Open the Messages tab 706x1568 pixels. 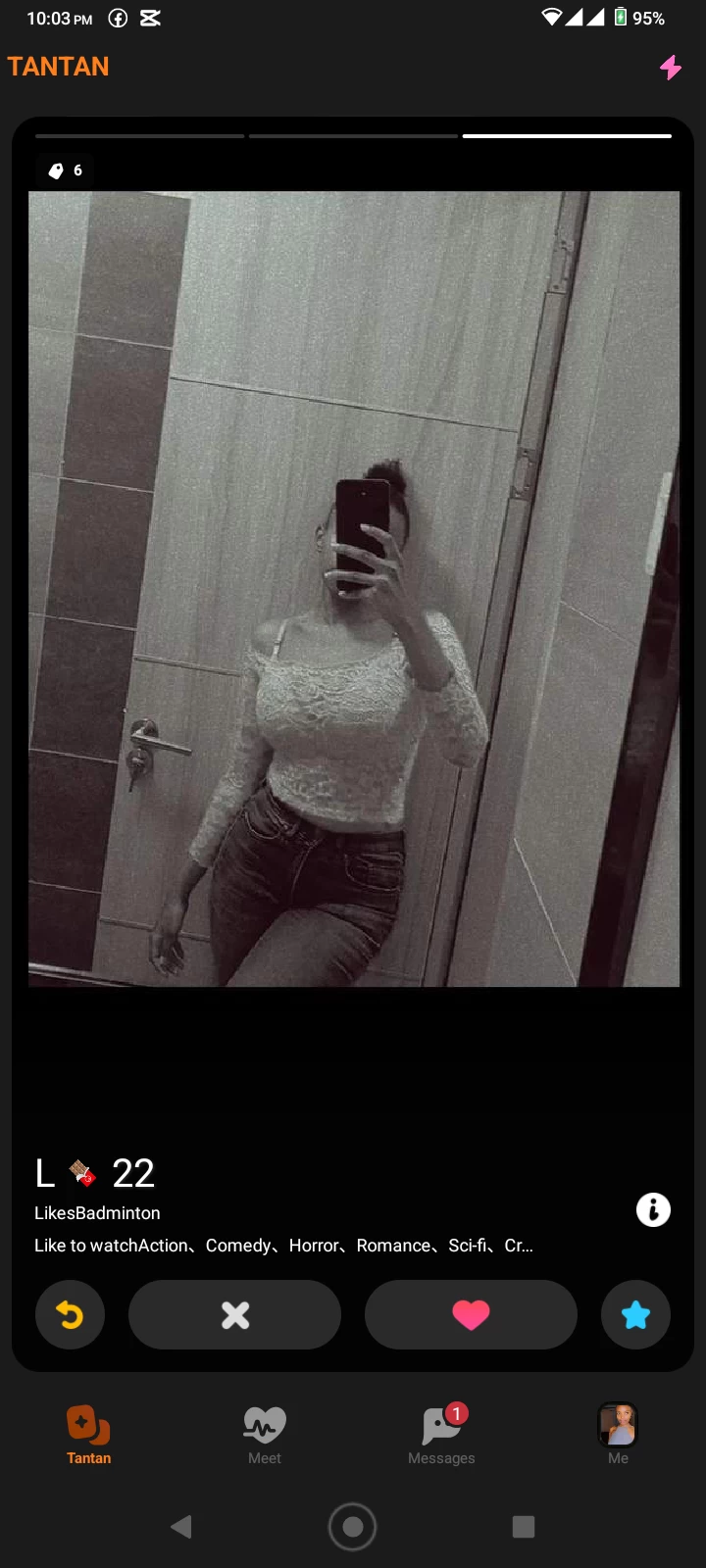coord(441,1435)
